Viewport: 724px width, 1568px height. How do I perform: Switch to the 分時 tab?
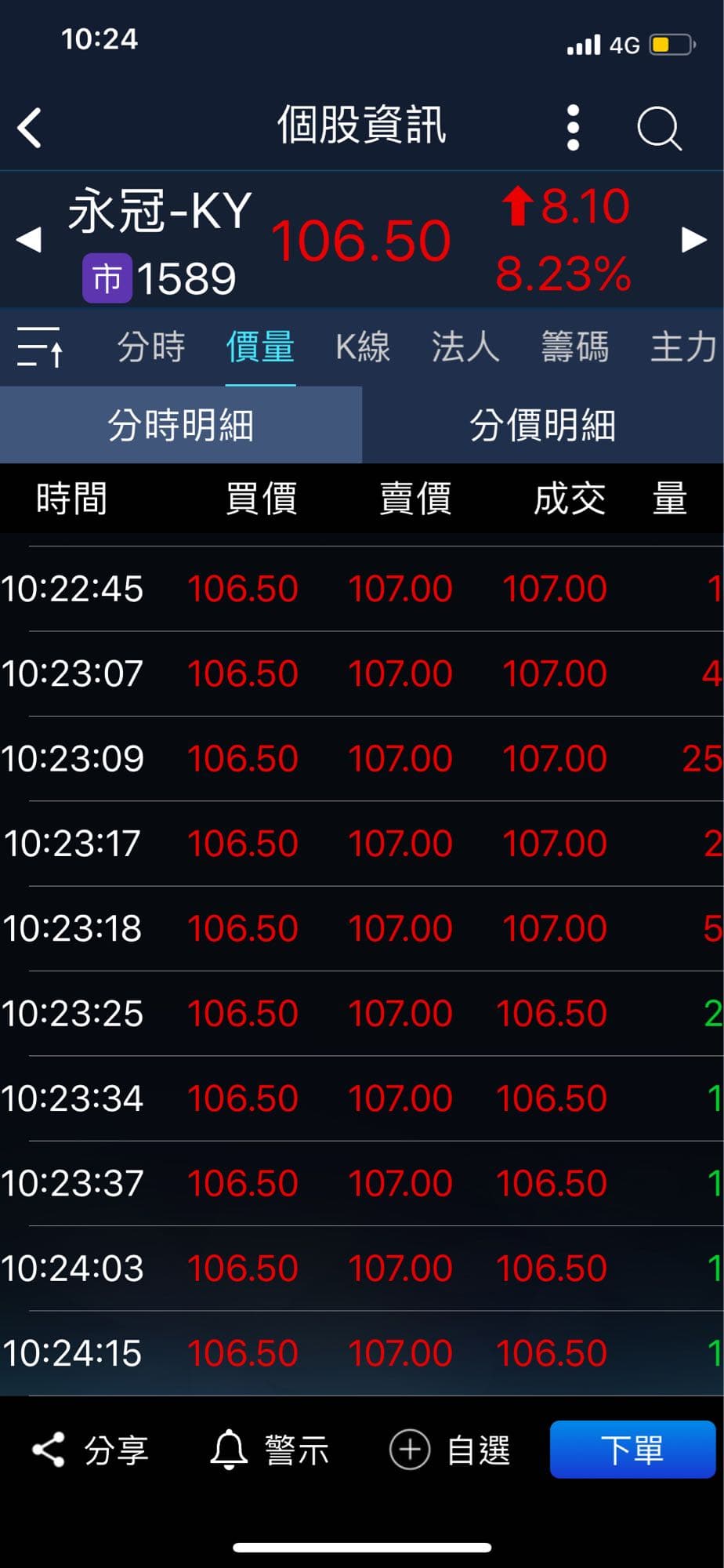coord(150,347)
